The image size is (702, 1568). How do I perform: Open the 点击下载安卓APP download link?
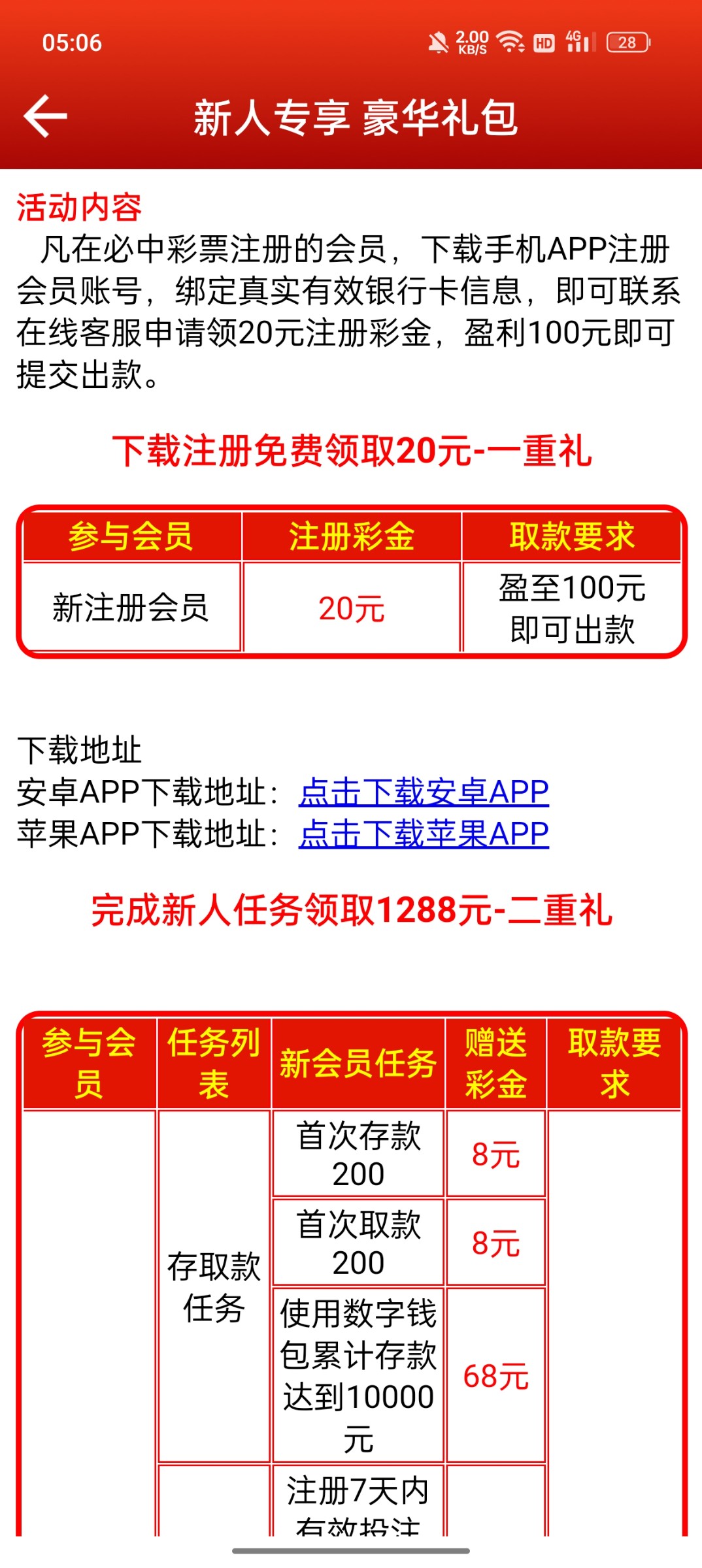pyautogui.click(x=424, y=792)
